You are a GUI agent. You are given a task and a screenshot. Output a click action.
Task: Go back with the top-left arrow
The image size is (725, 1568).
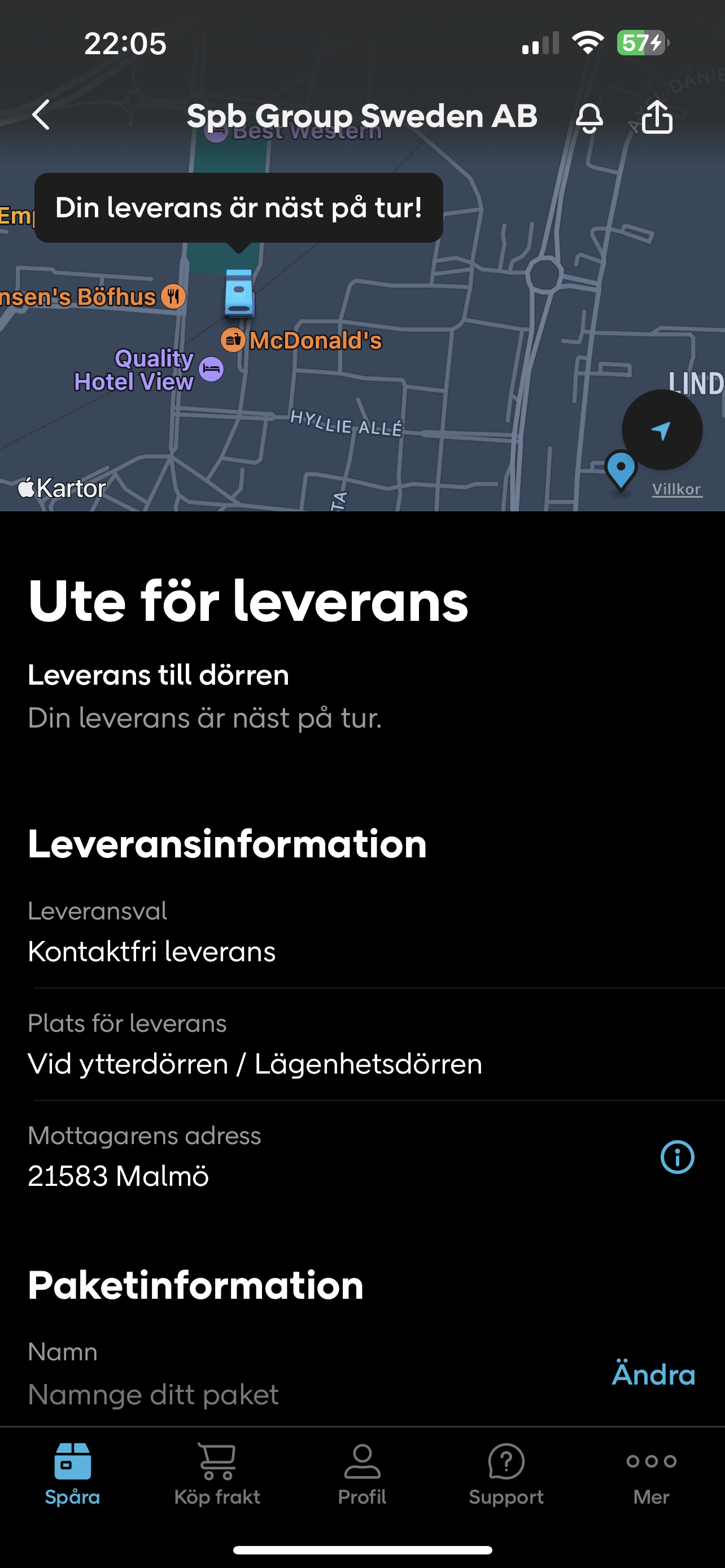click(x=41, y=115)
